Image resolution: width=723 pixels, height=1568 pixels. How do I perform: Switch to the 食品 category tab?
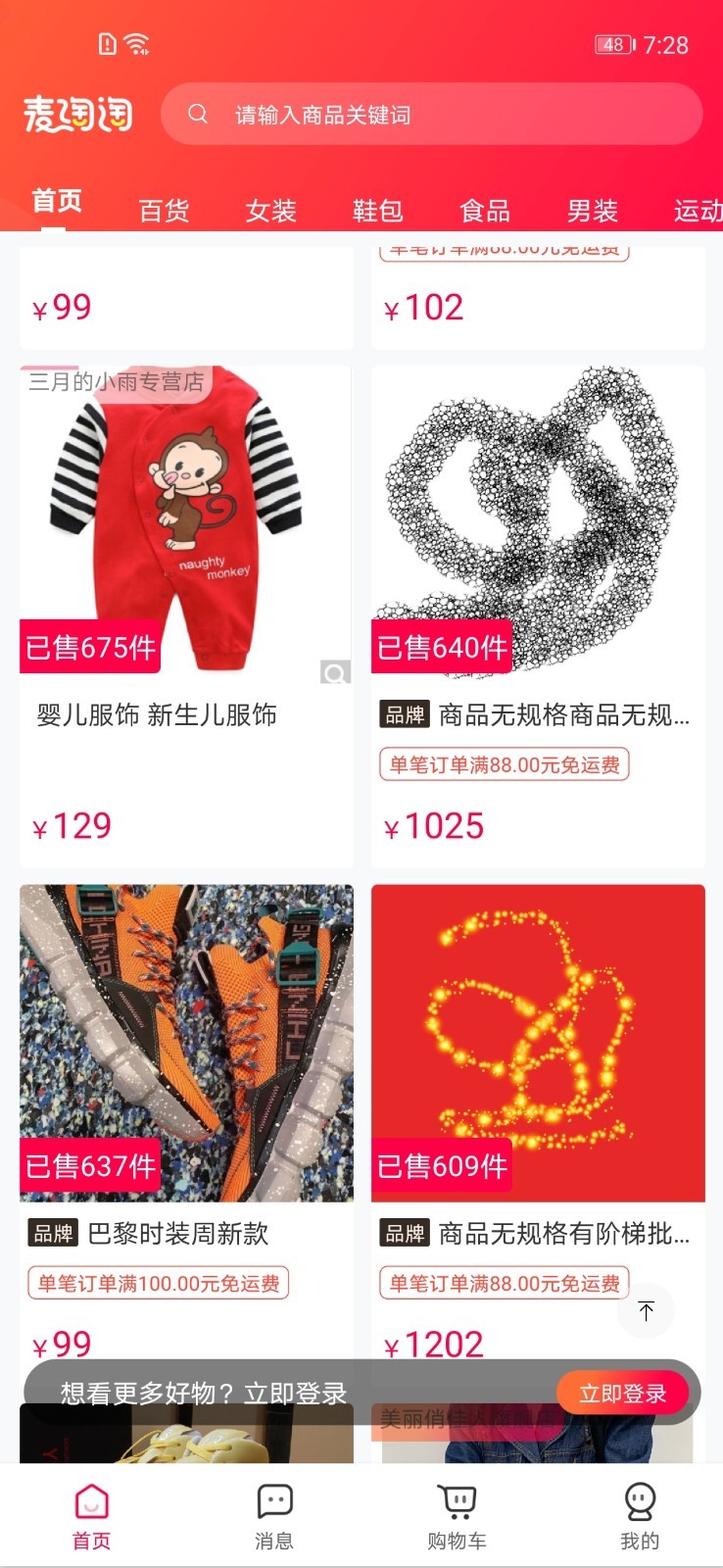(484, 210)
